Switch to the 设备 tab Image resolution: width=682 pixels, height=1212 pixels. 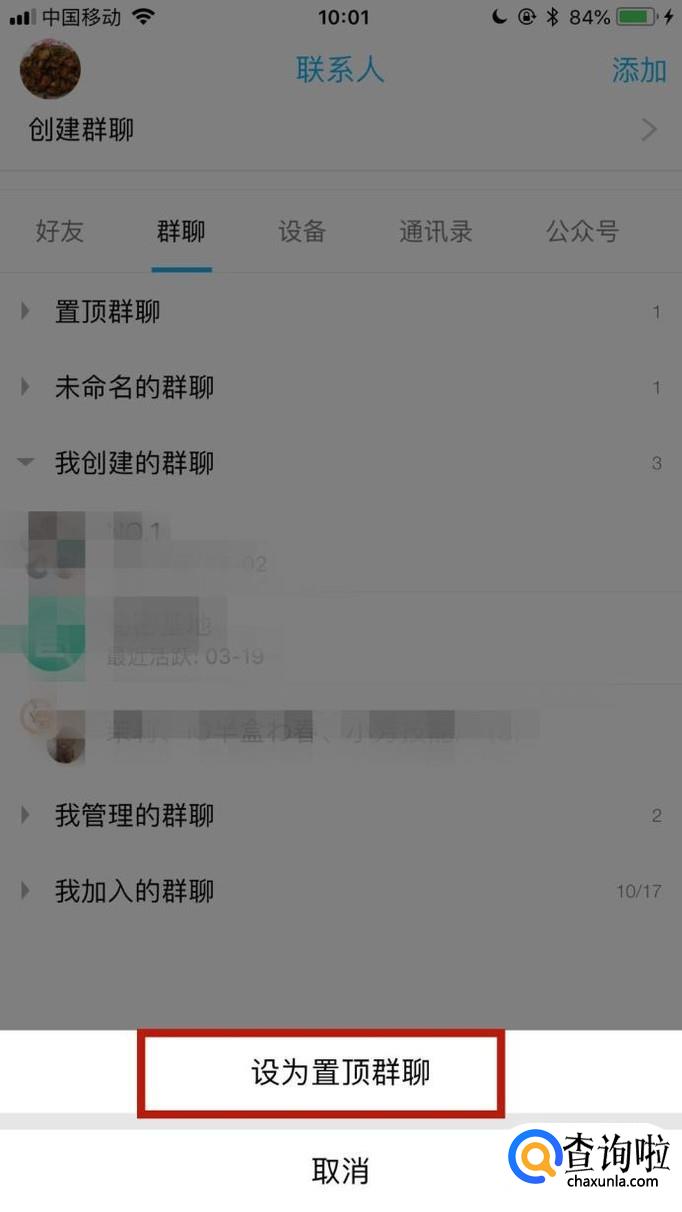click(302, 231)
